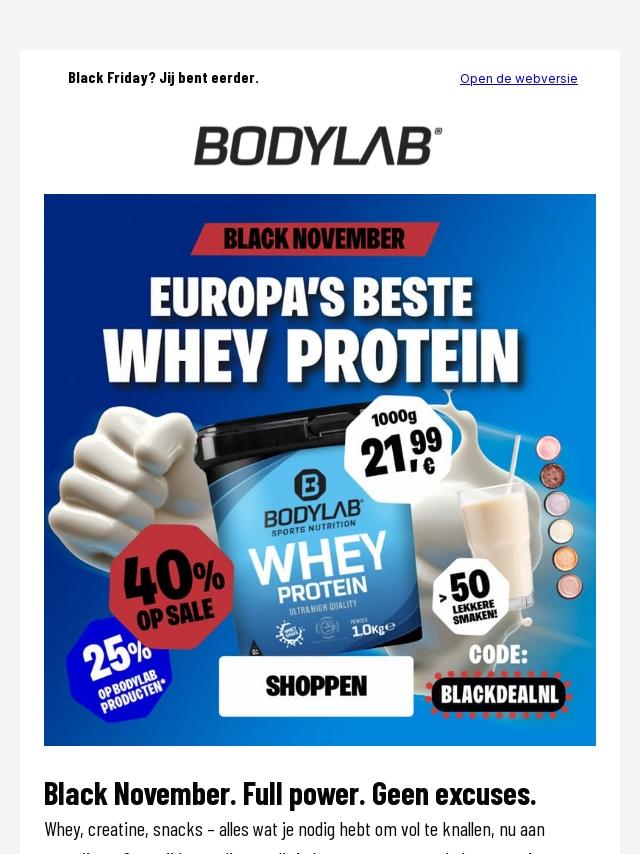Open de webversie link
This screenshot has width=640, height=854.
tap(518, 79)
